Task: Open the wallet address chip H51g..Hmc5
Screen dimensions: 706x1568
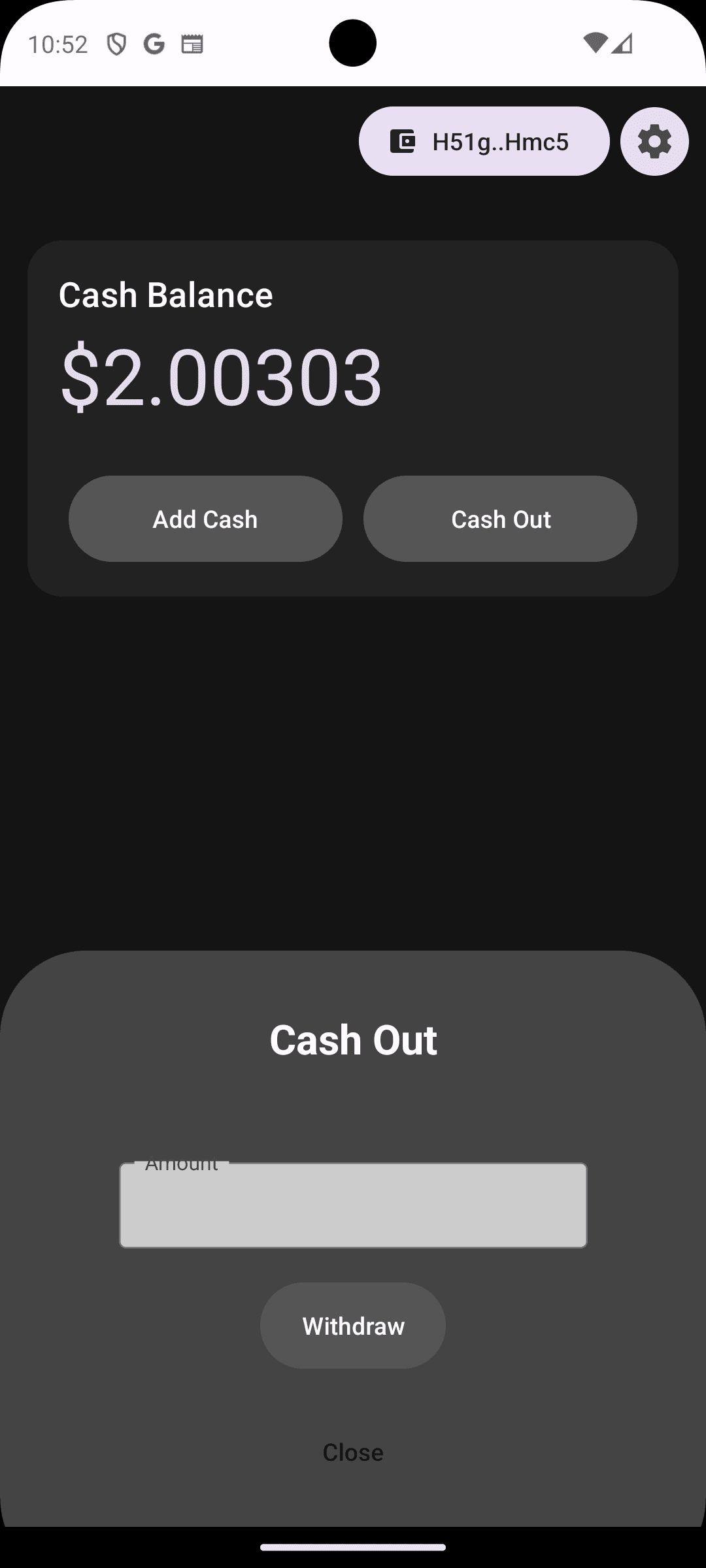Action: tap(484, 140)
